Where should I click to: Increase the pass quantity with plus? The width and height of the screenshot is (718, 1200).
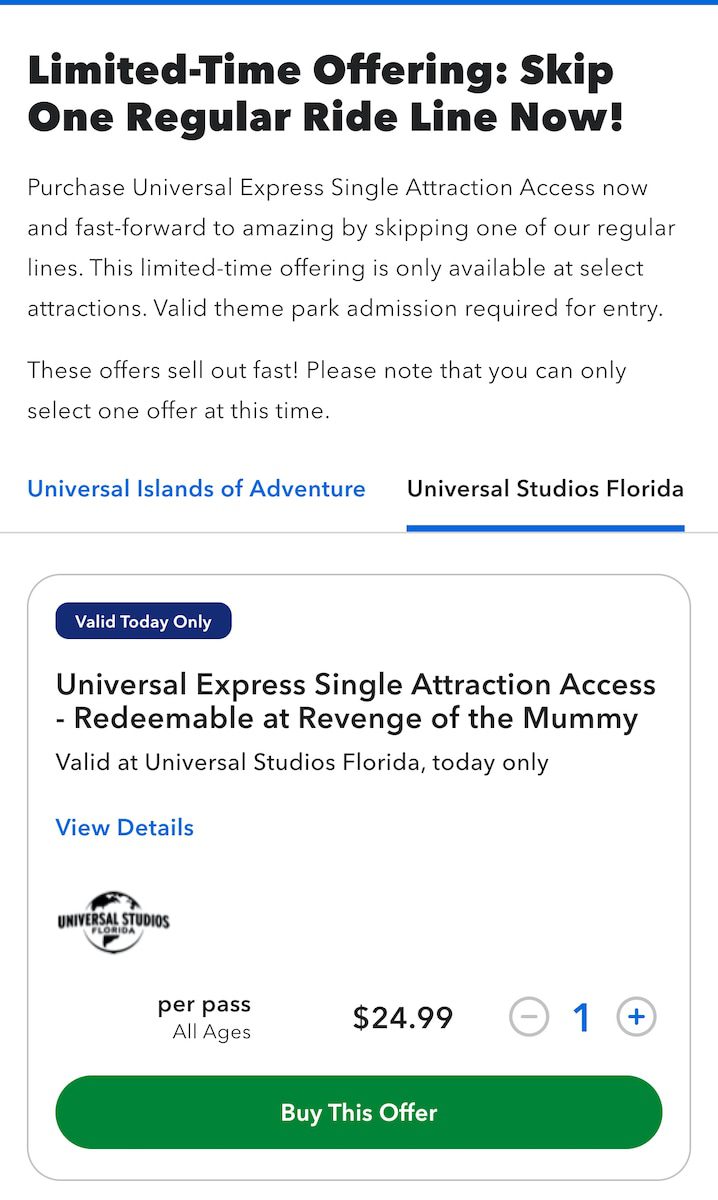click(x=636, y=1018)
